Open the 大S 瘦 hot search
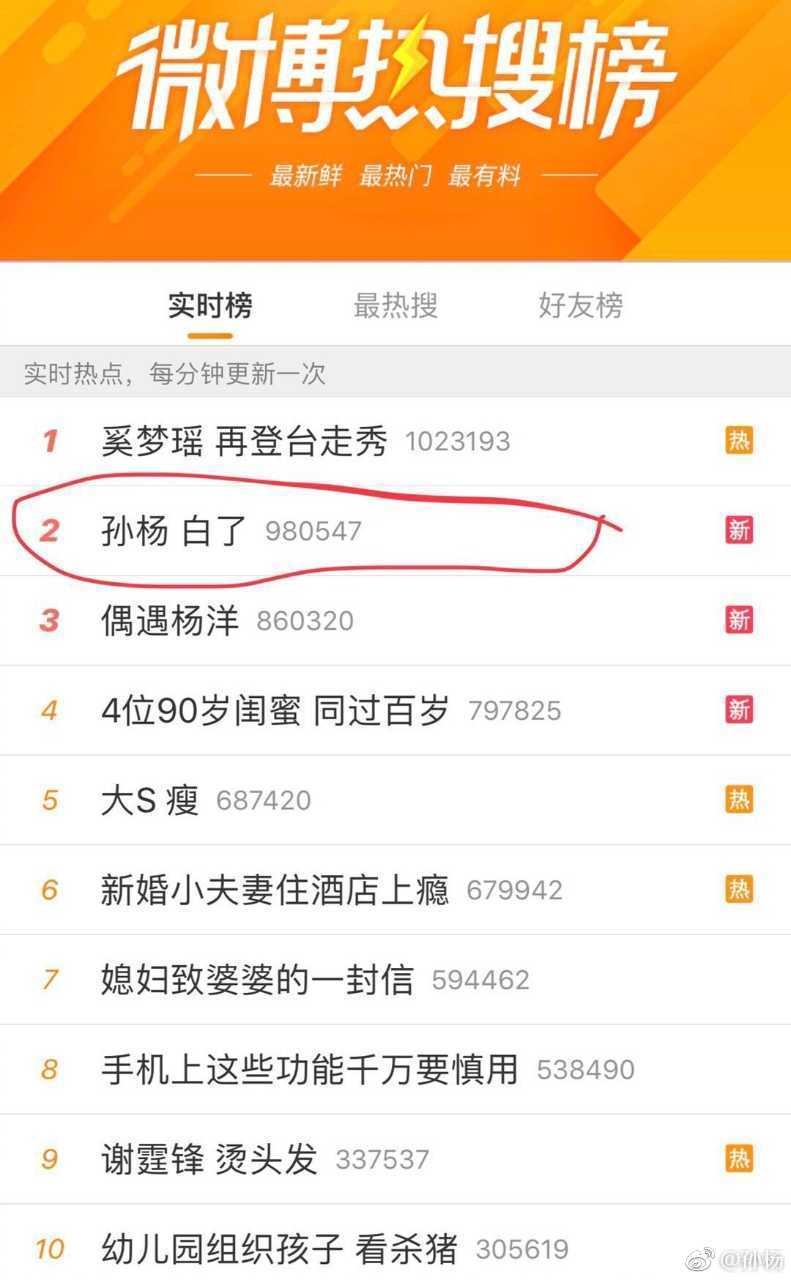 click(x=395, y=800)
